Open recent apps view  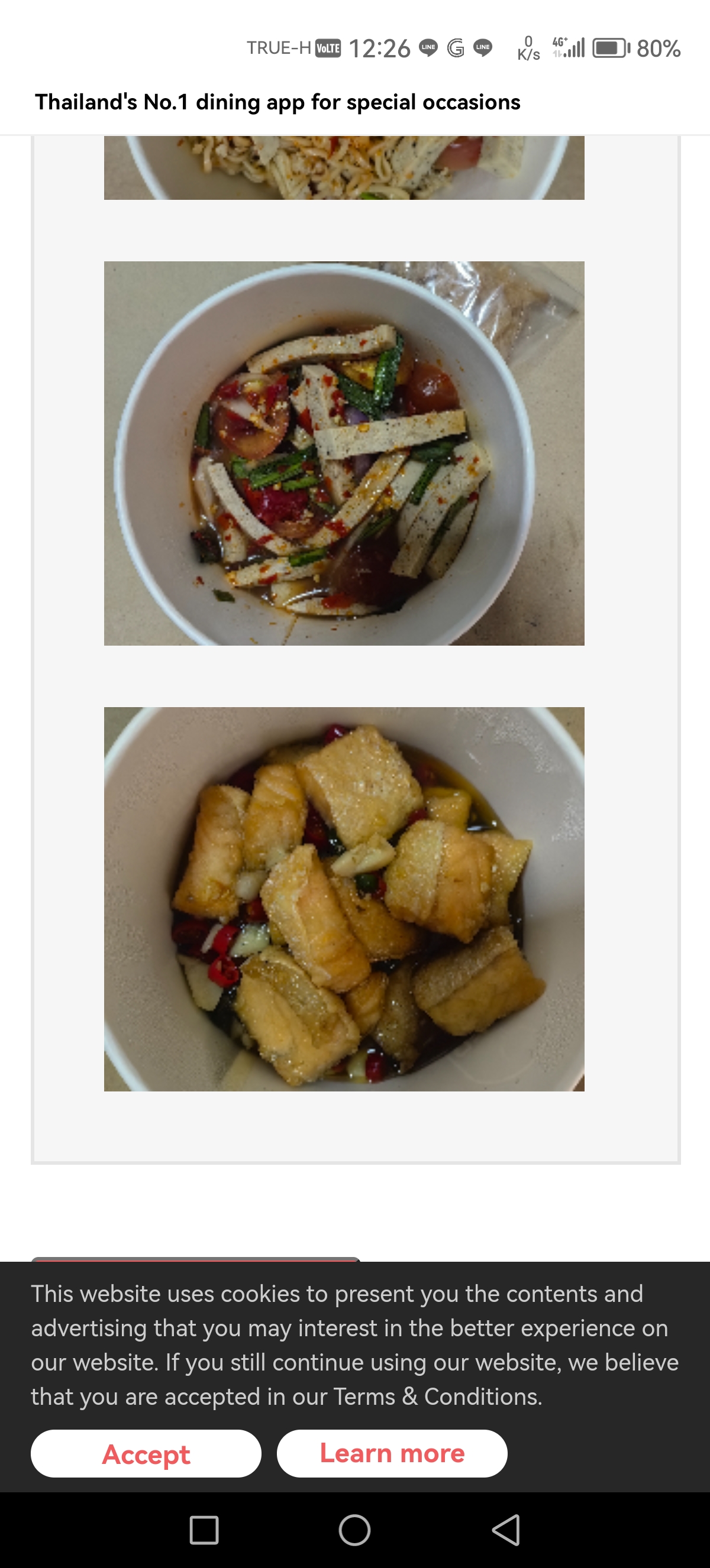[x=204, y=1530]
